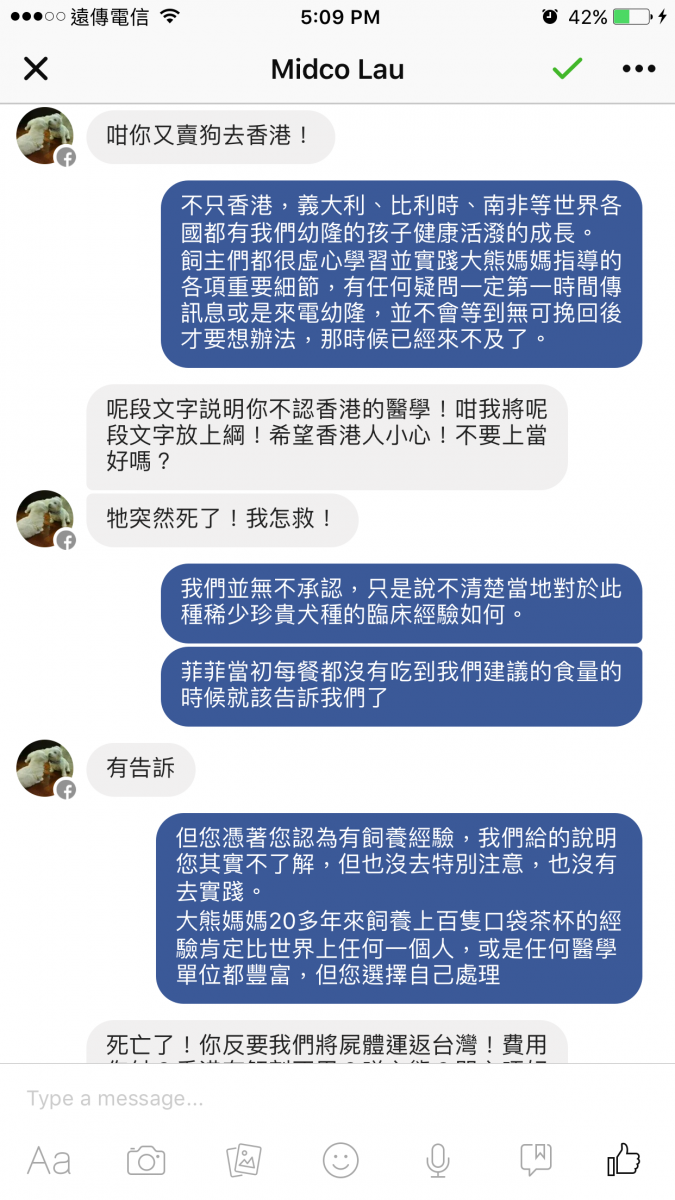This screenshot has width=675, height=1200.
Task: Focus the Type a message field
Action: pos(337,1099)
